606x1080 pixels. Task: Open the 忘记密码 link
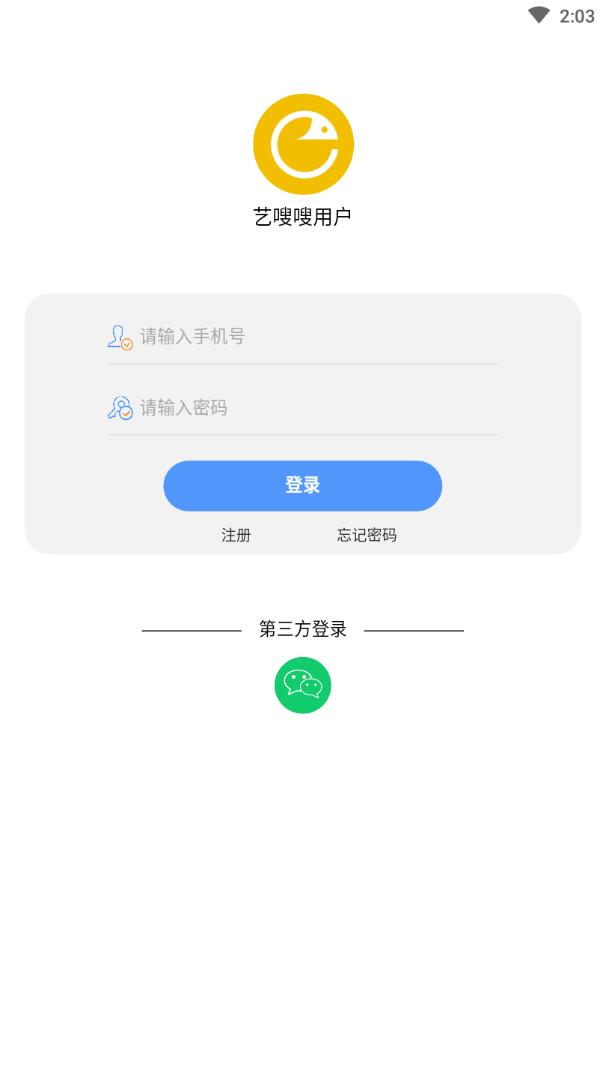click(x=366, y=536)
